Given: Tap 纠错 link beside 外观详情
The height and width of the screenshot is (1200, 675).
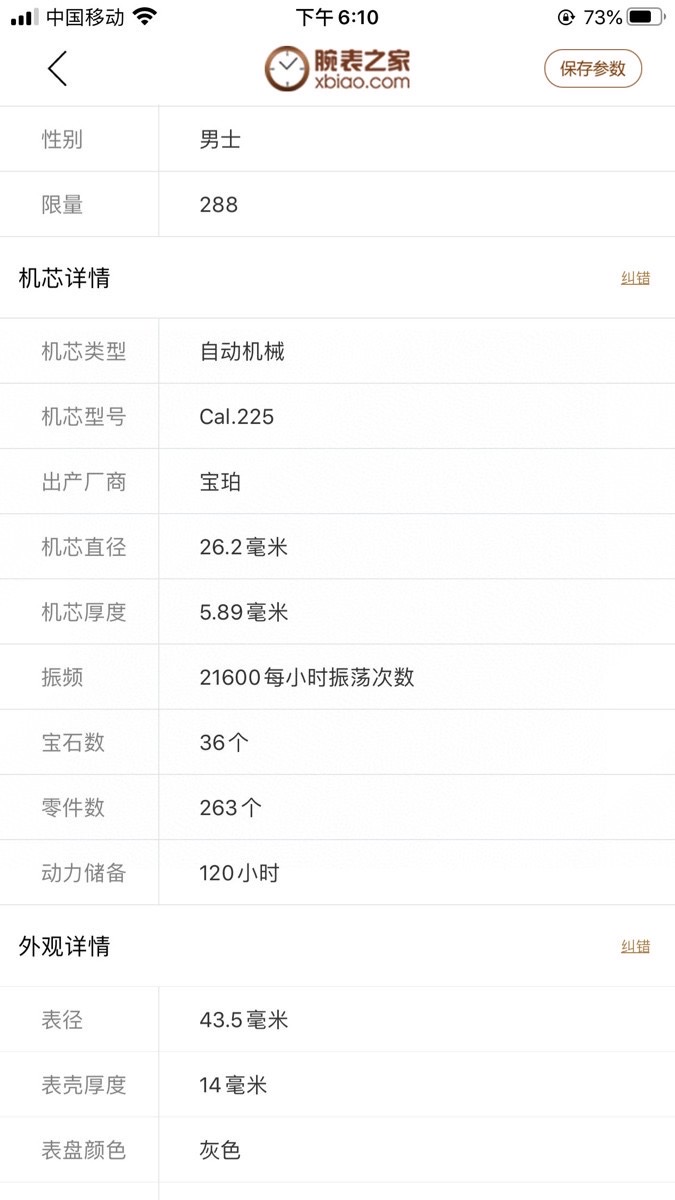Looking at the screenshot, I should tap(635, 946).
